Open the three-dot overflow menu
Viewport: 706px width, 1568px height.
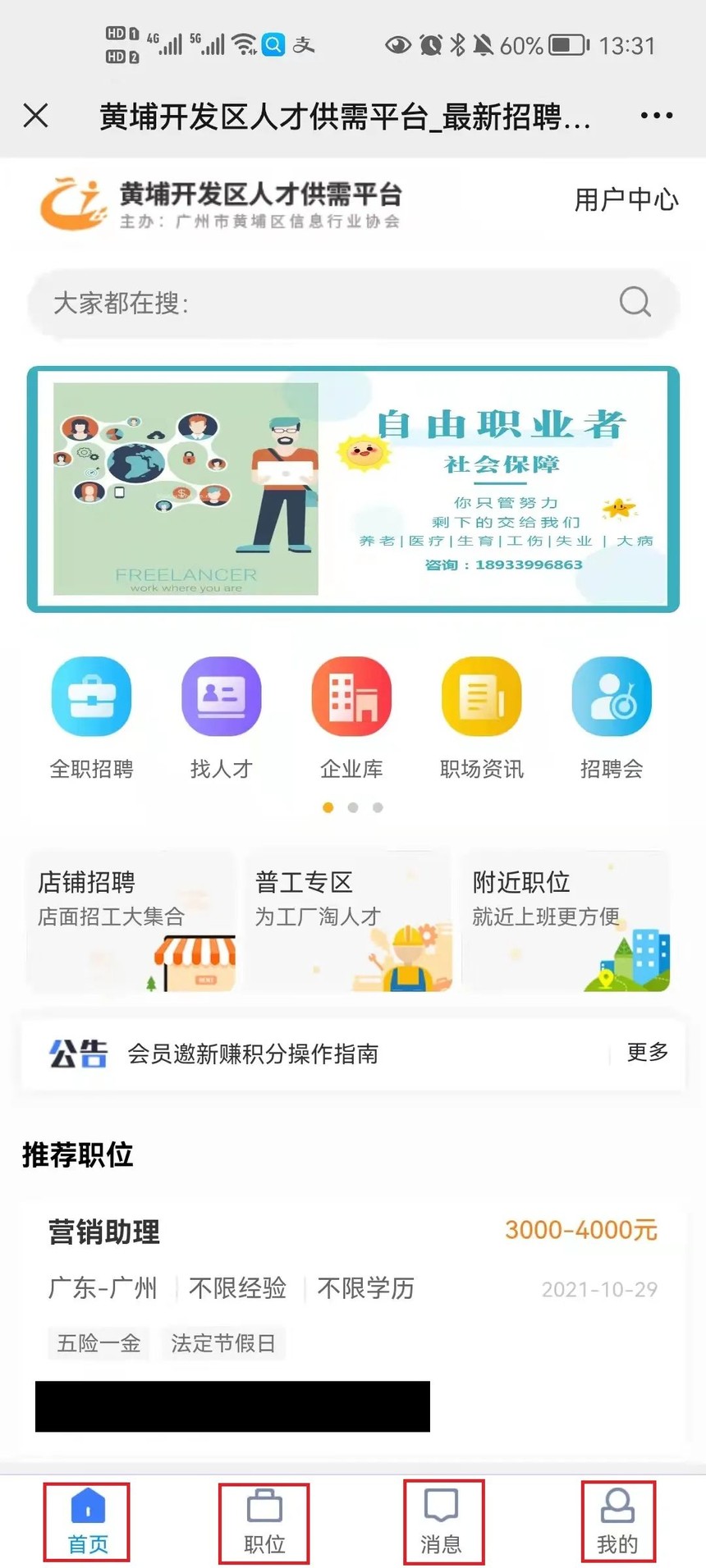click(656, 116)
